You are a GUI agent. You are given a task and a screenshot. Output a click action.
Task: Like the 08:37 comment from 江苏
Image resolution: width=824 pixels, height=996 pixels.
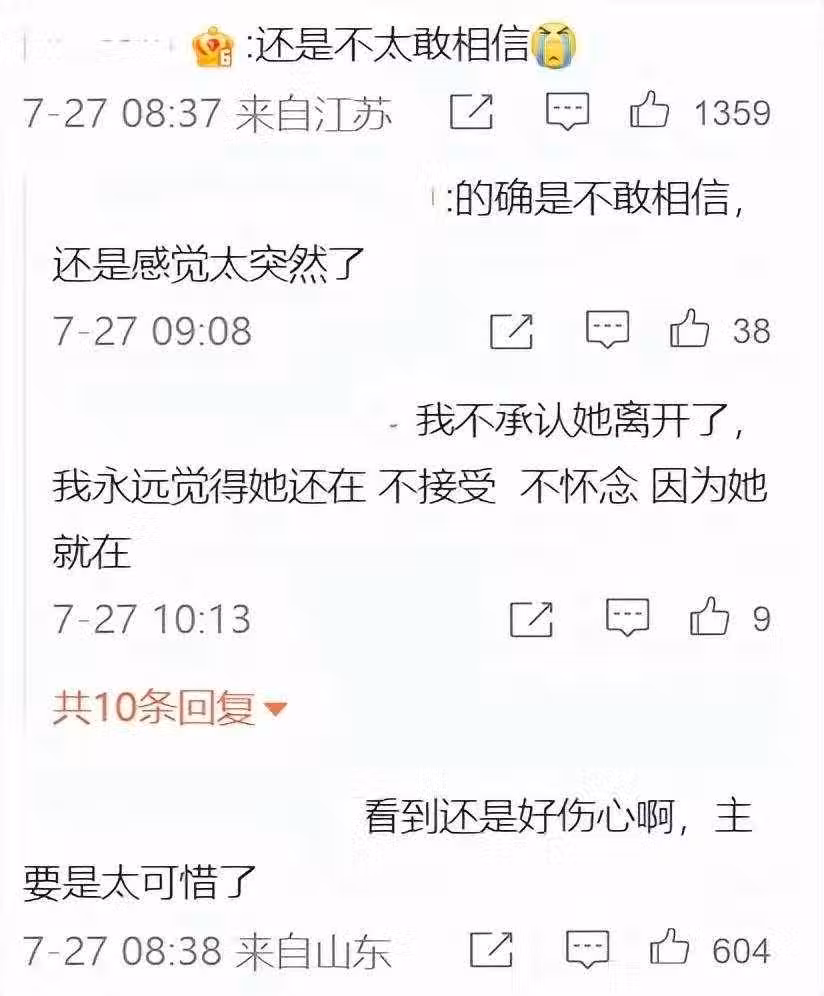pyautogui.click(x=649, y=112)
